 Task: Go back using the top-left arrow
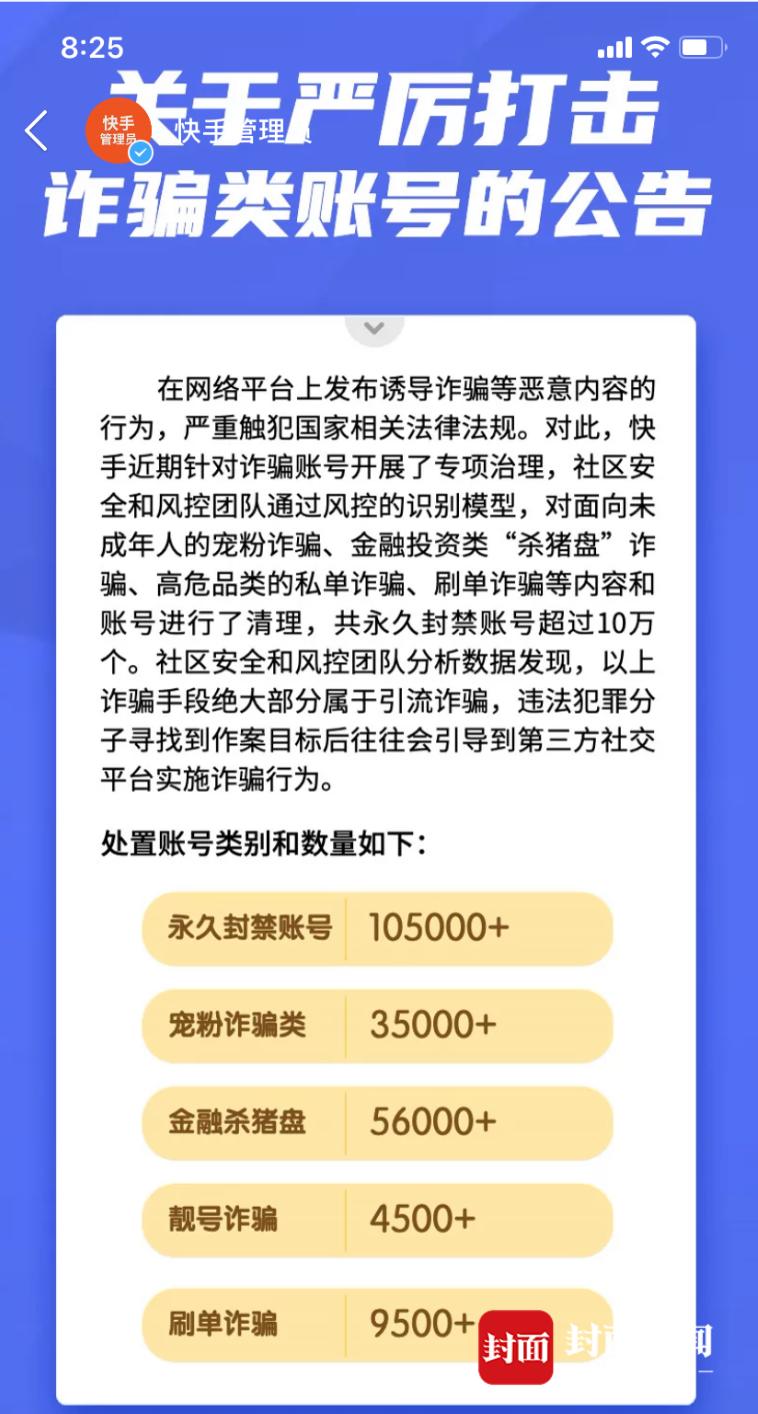[x=37, y=131]
